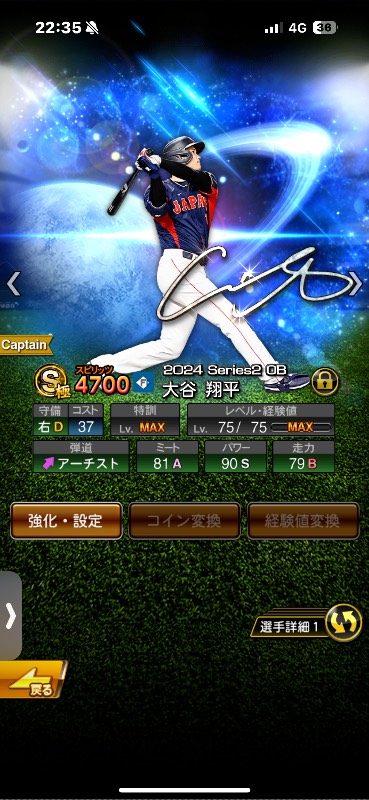Open the 強化・設定 button
The image size is (369, 800).
point(66,521)
